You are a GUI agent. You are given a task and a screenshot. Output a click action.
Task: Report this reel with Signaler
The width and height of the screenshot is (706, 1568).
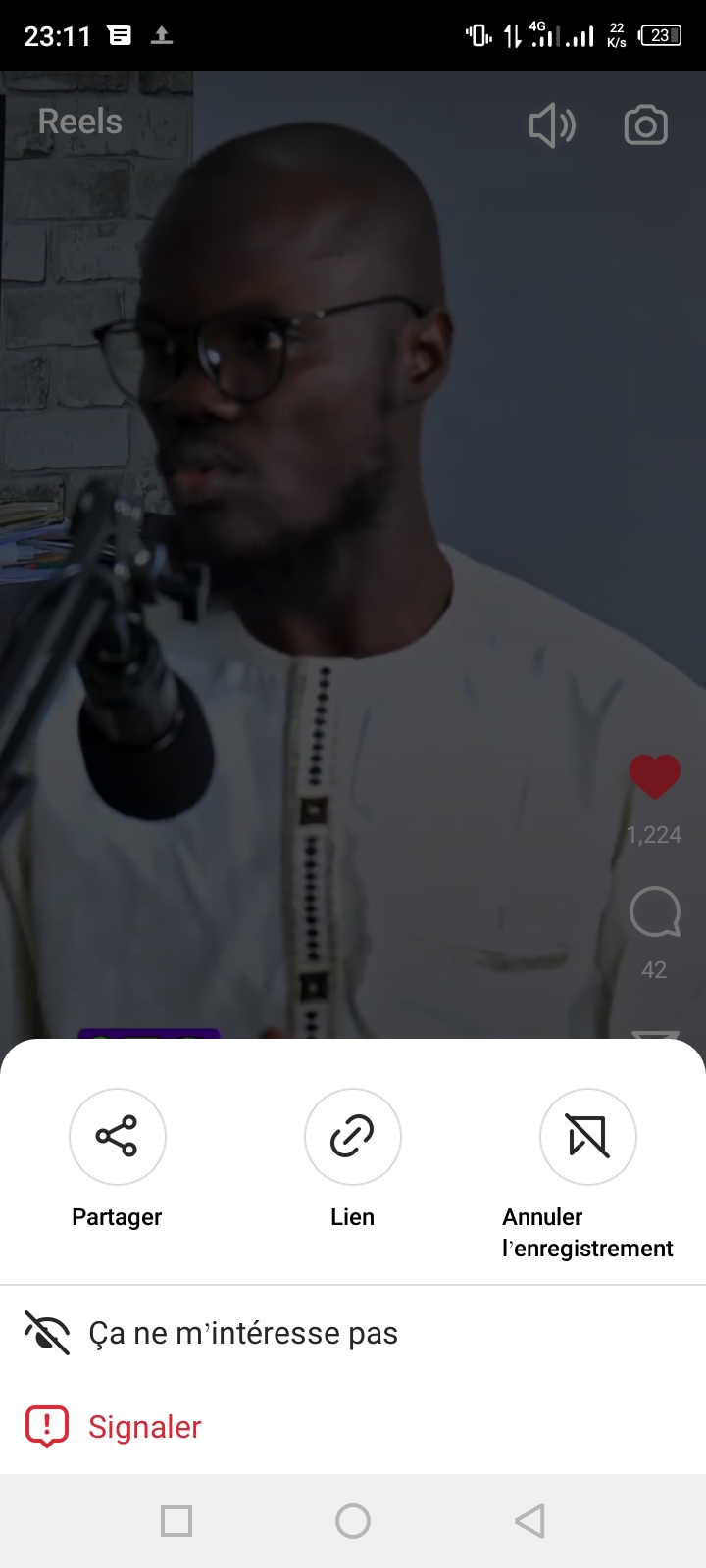[x=144, y=1427]
